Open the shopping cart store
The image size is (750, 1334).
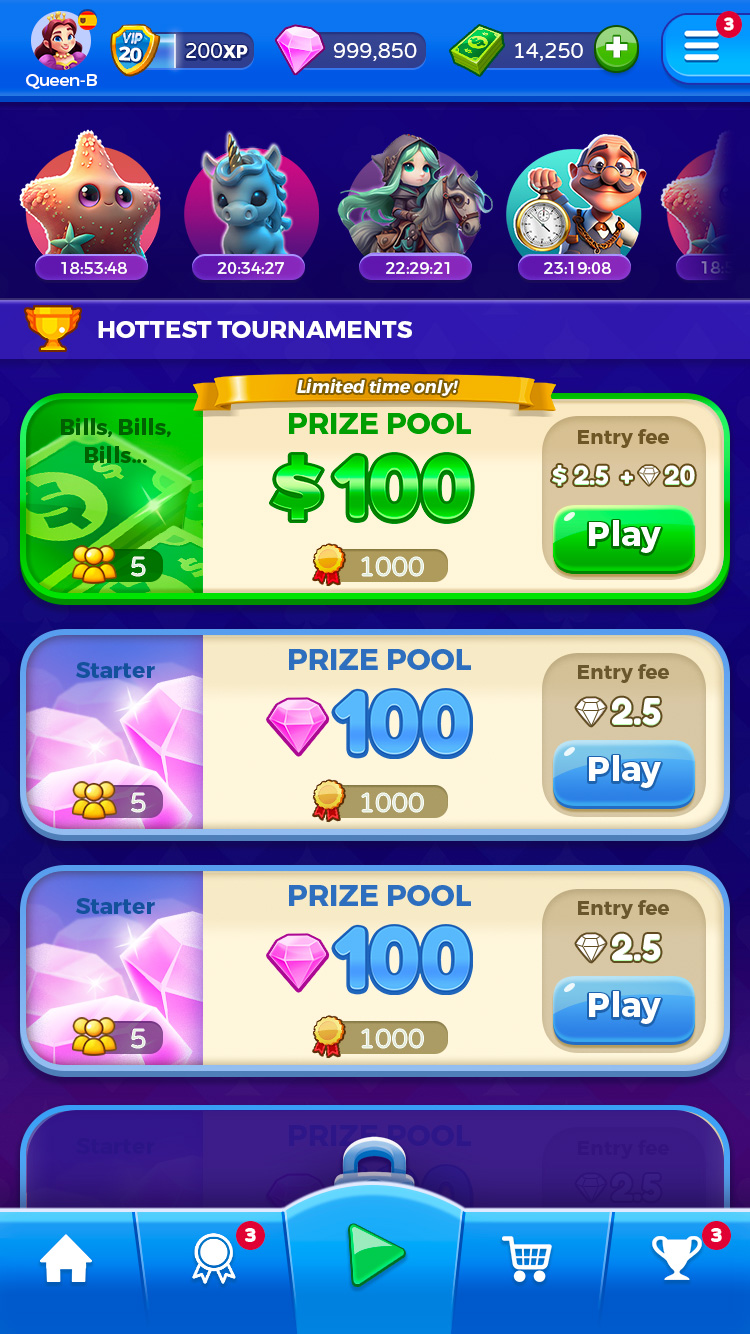point(527,1258)
